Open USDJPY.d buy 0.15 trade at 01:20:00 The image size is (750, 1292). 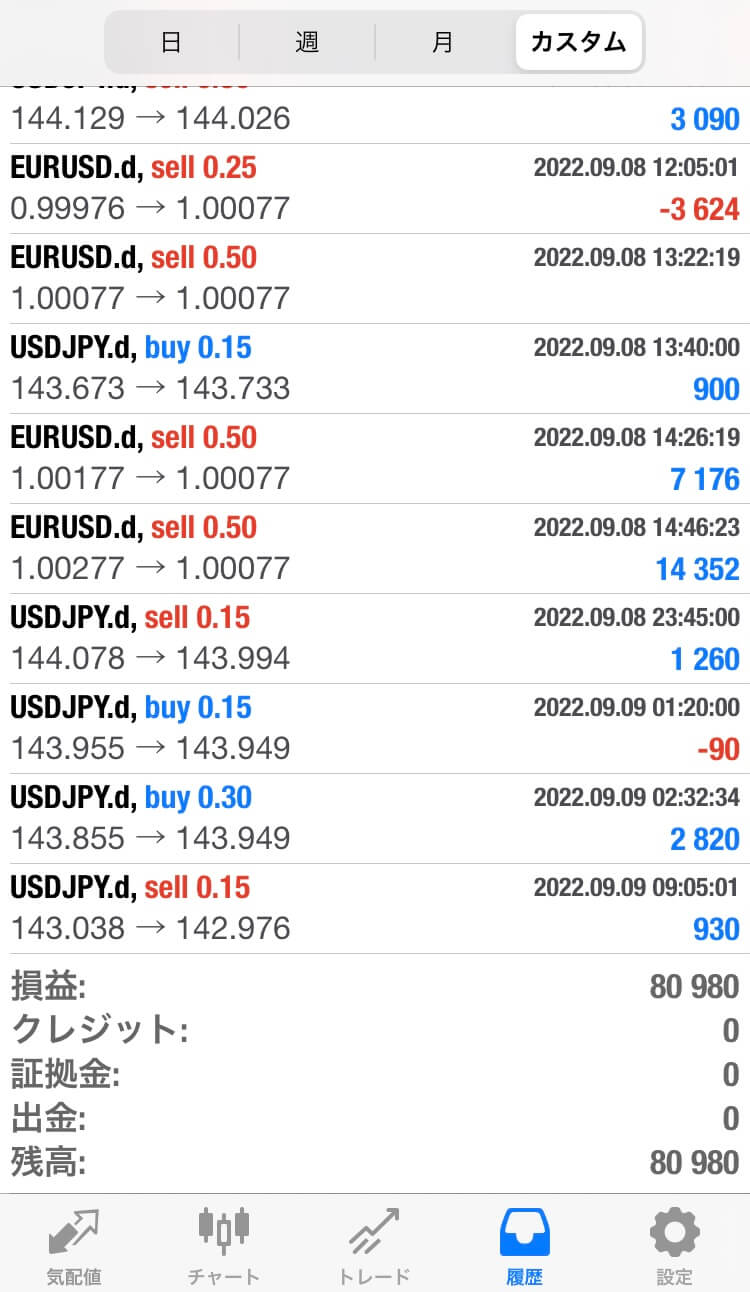point(375,728)
